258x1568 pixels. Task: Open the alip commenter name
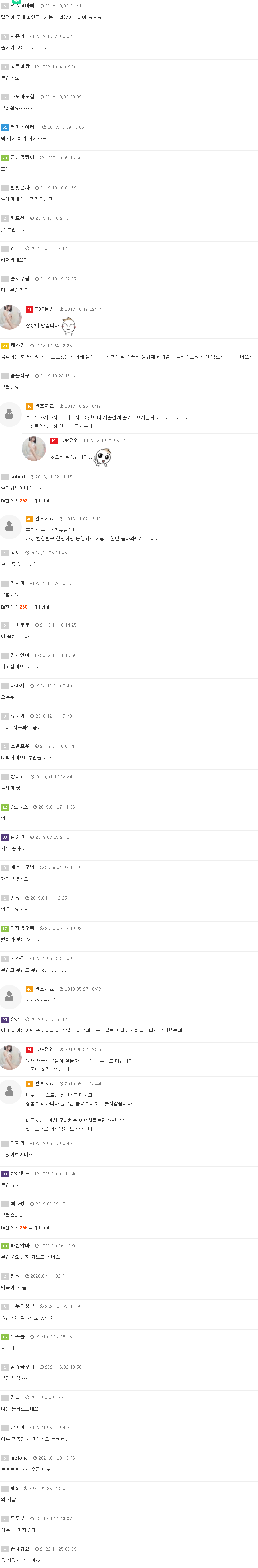14,1488
